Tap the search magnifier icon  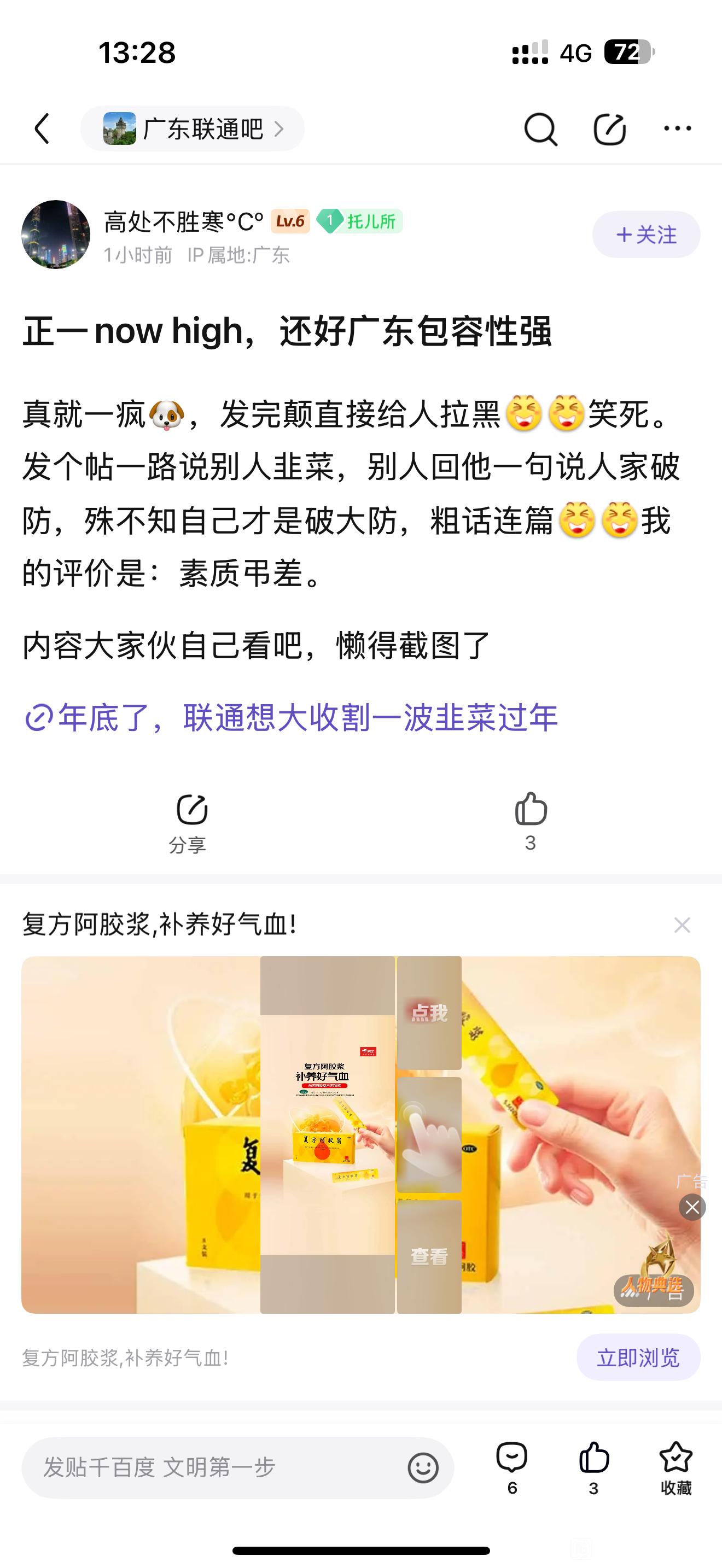tap(540, 129)
